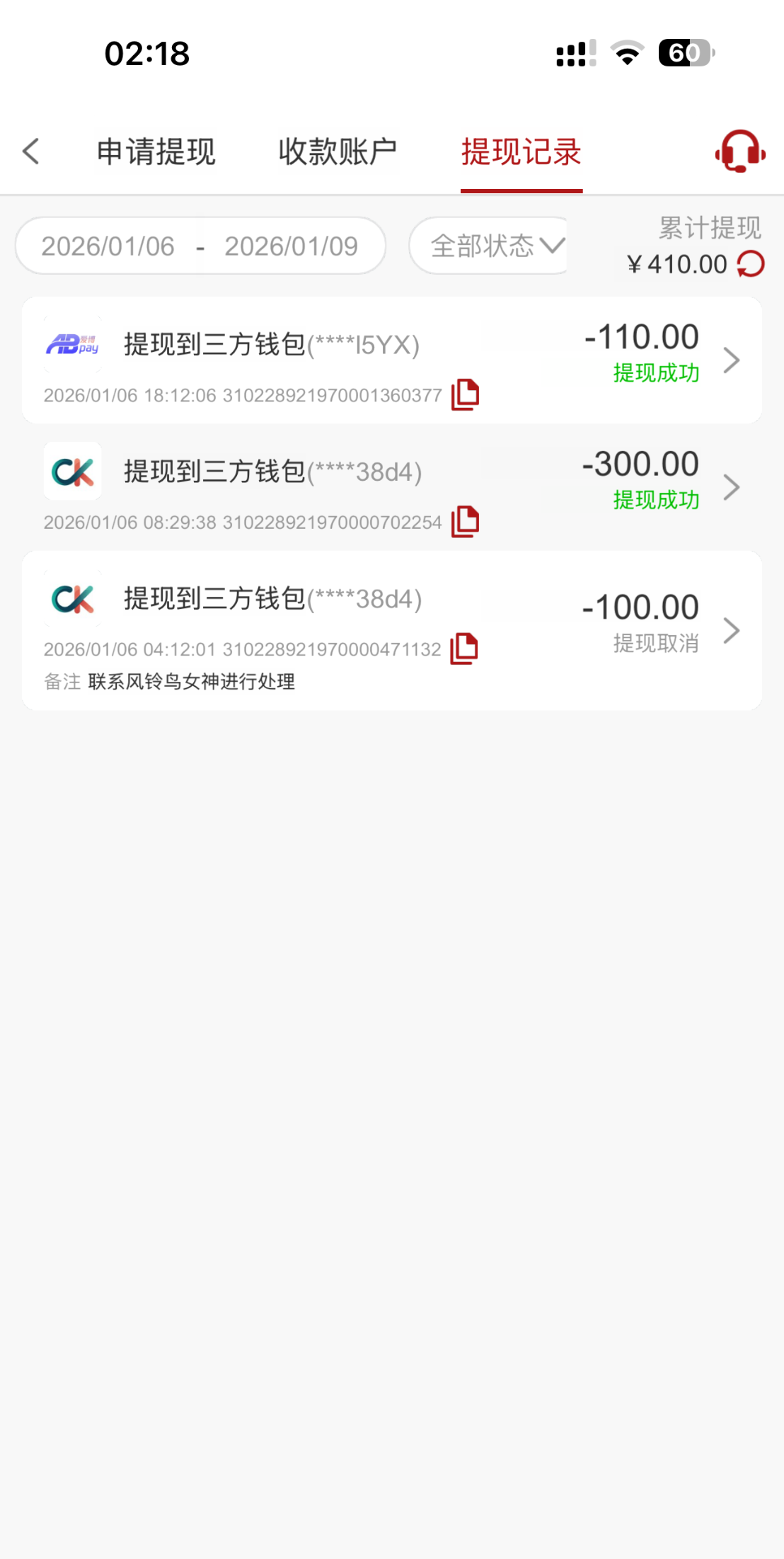This screenshot has width=784, height=1559.
Task: Go back using the top-left arrow
Action: [x=31, y=152]
